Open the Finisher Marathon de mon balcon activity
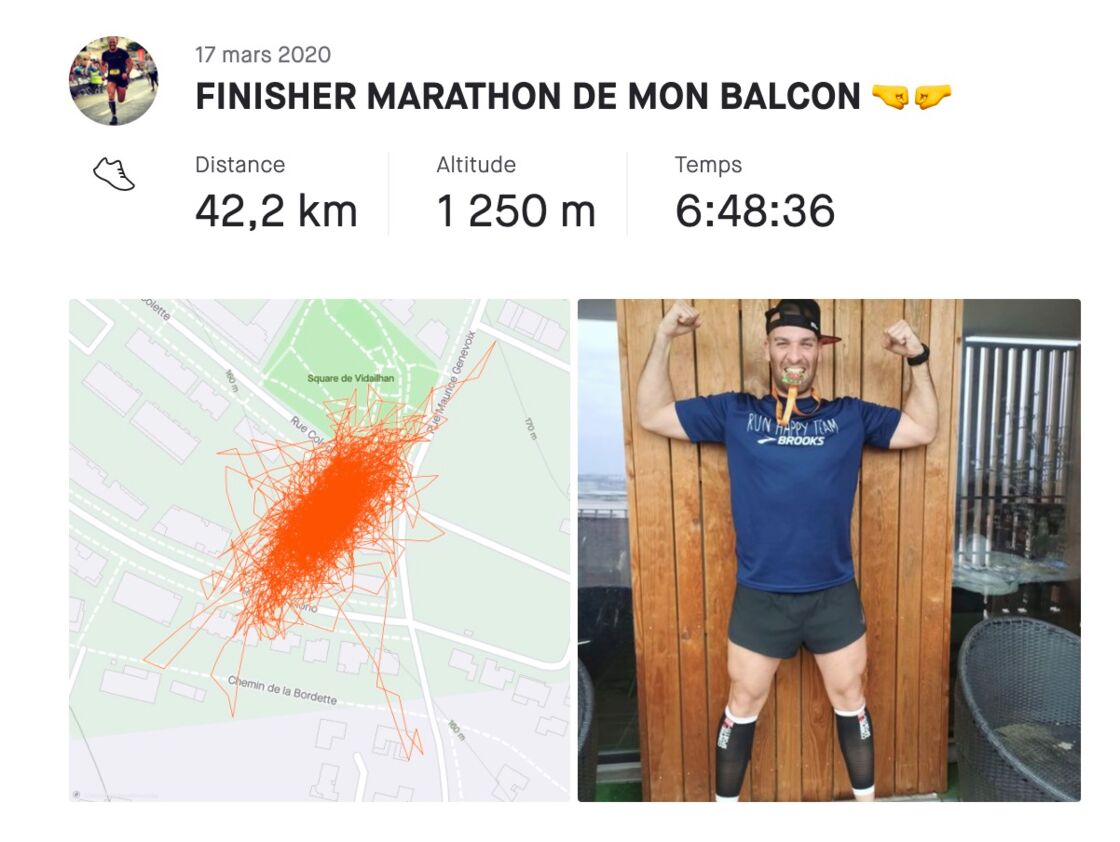Image resolution: width=1120 pixels, height=842 pixels. point(527,97)
